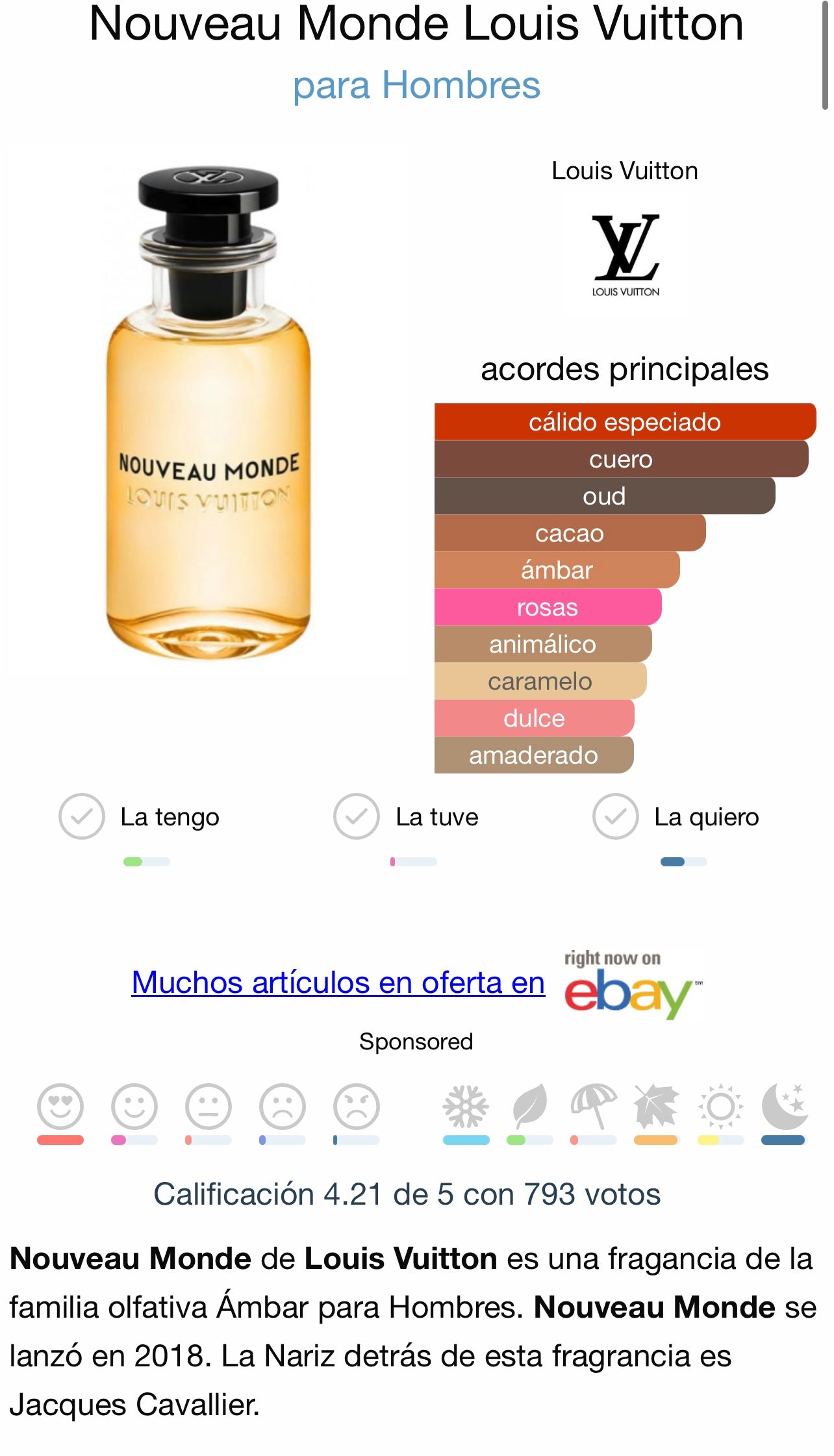Open the Louis Vuitton brand logo
834x1456 pixels.
(x=625, y=255)
